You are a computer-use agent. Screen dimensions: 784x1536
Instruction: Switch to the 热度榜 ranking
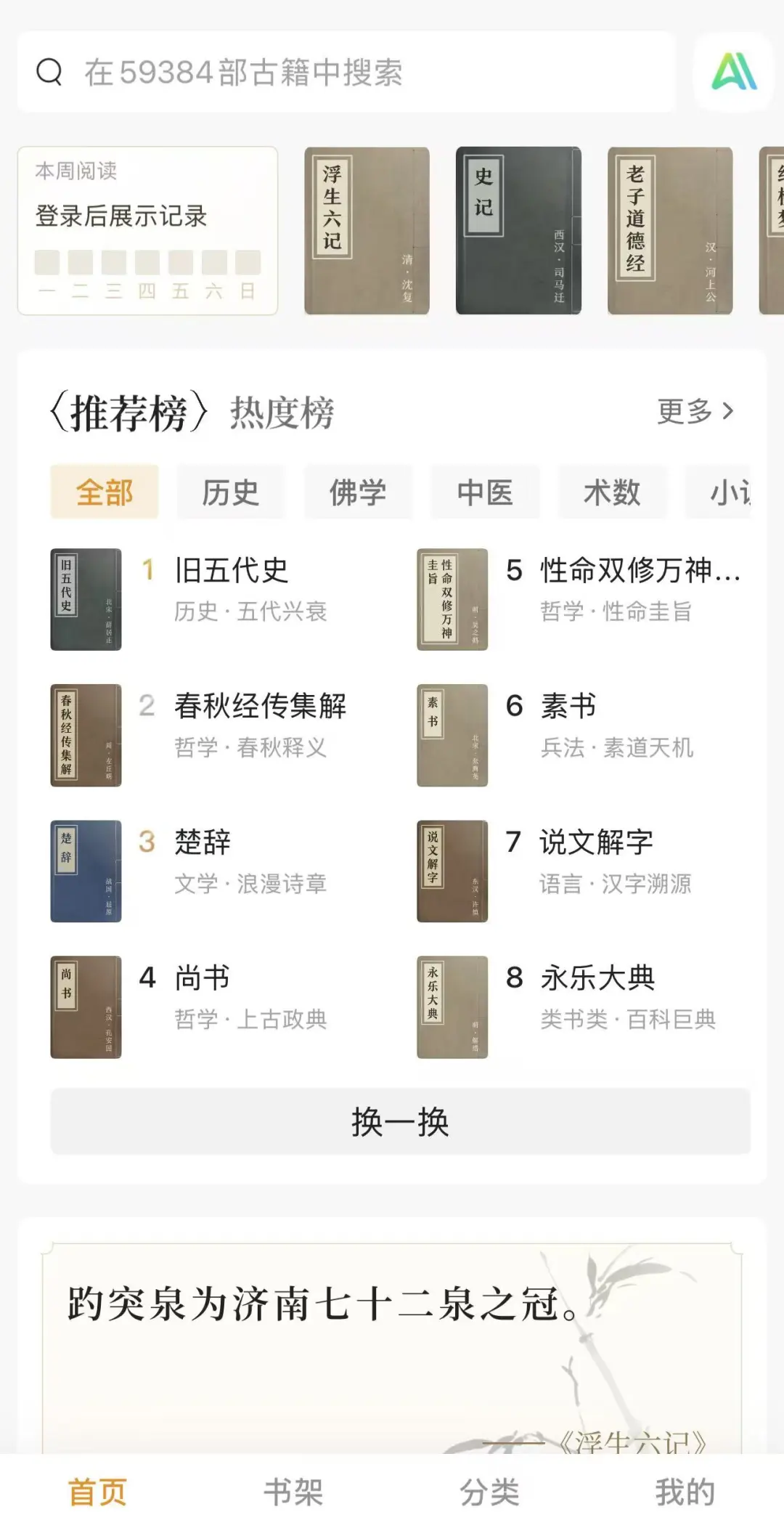click(282, 413)
